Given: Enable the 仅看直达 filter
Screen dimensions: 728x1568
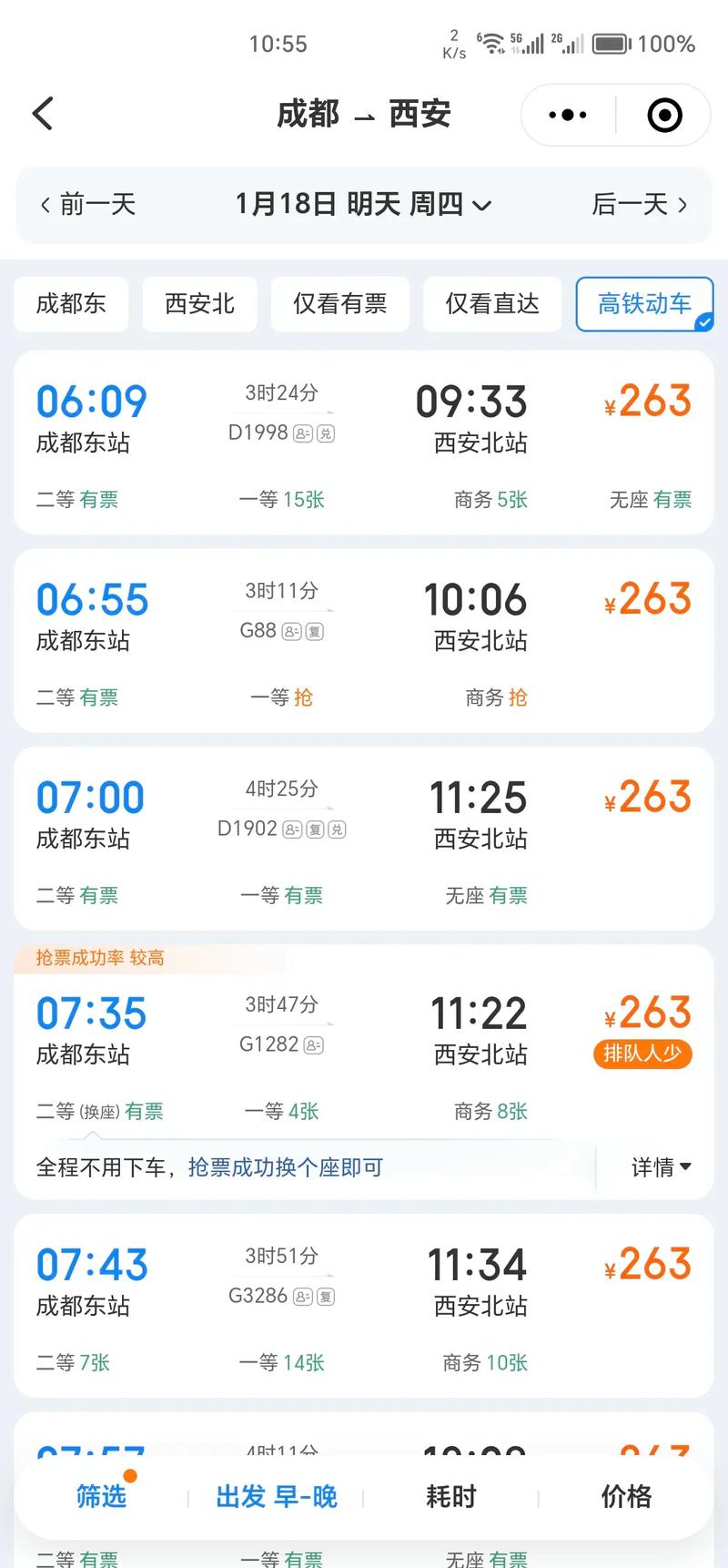Looking at the screenshot, I should (x=492, y=304).
